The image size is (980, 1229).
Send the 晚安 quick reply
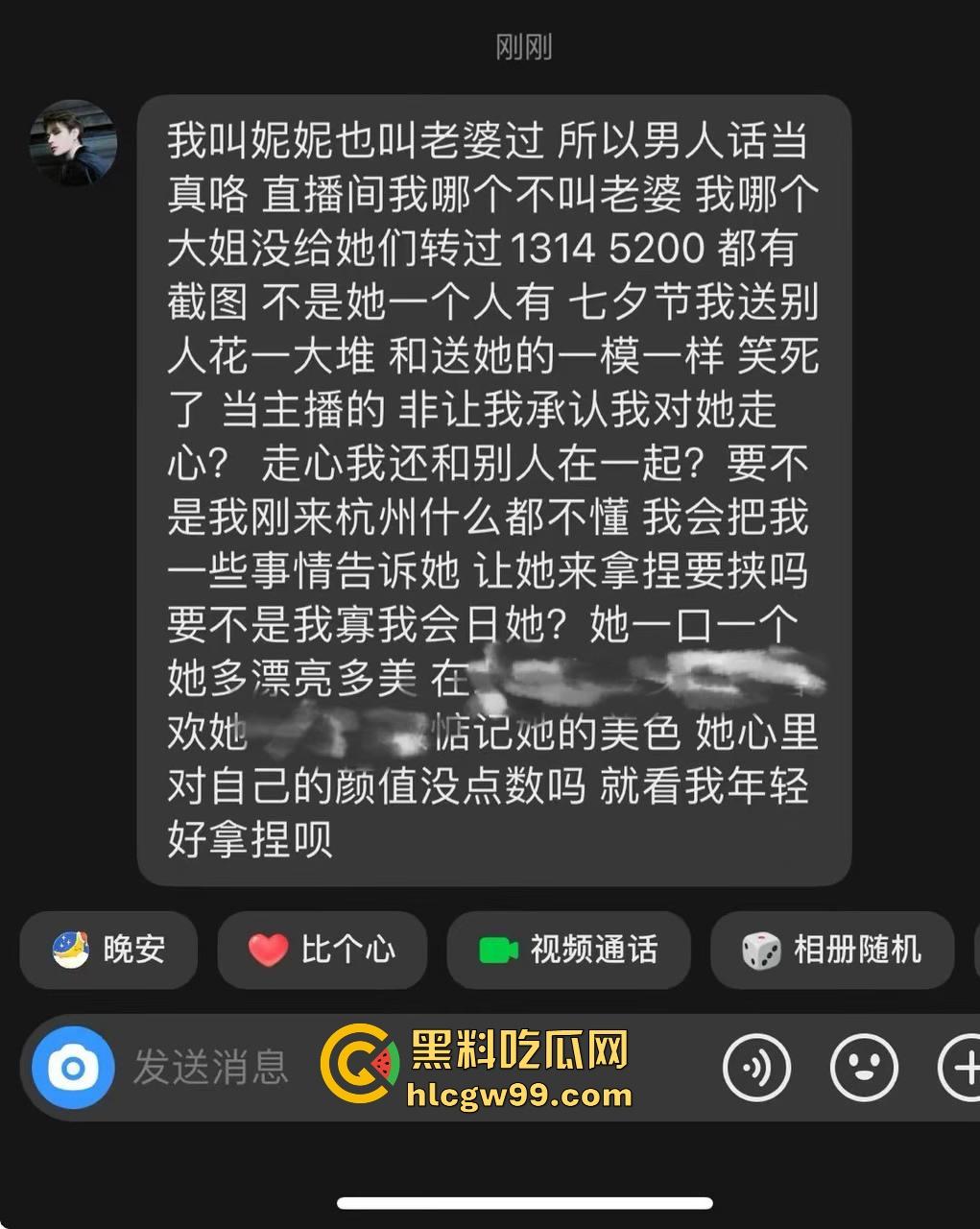(x=108, y=950)
